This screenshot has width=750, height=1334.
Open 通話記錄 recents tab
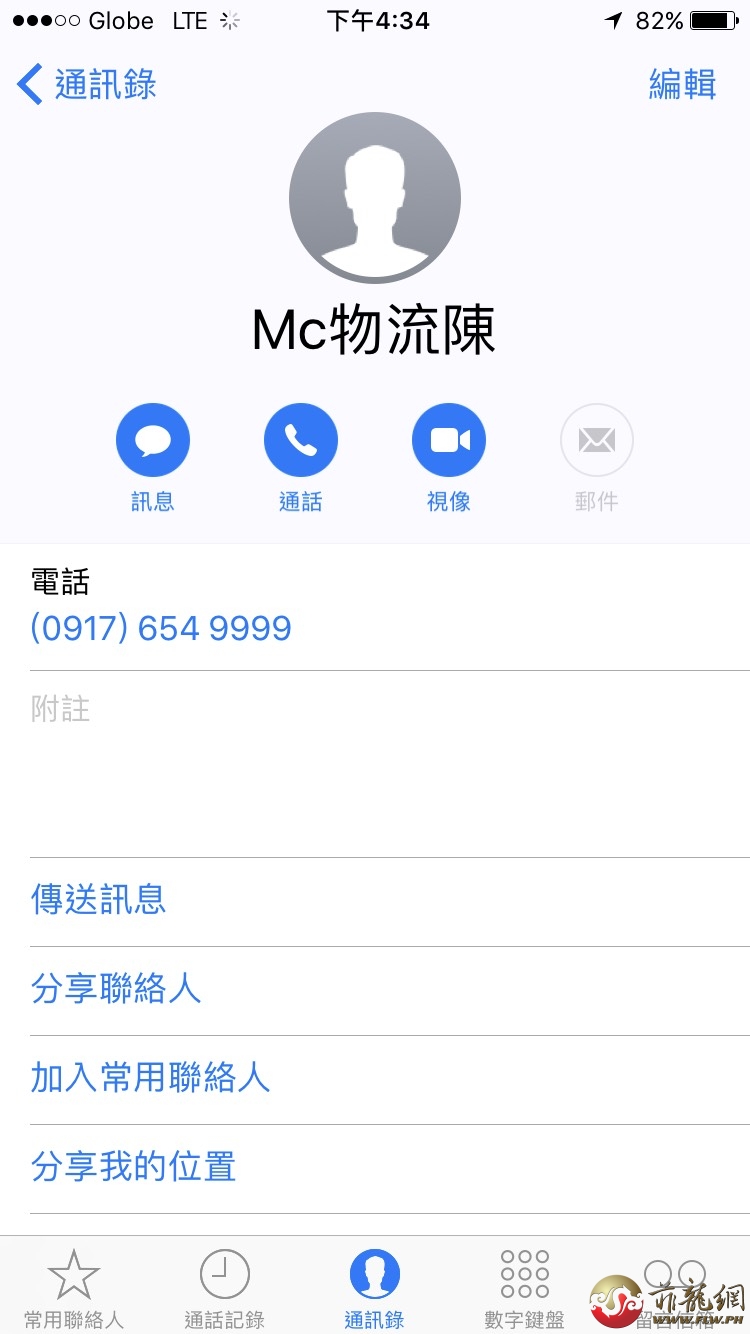(224, 1288)
